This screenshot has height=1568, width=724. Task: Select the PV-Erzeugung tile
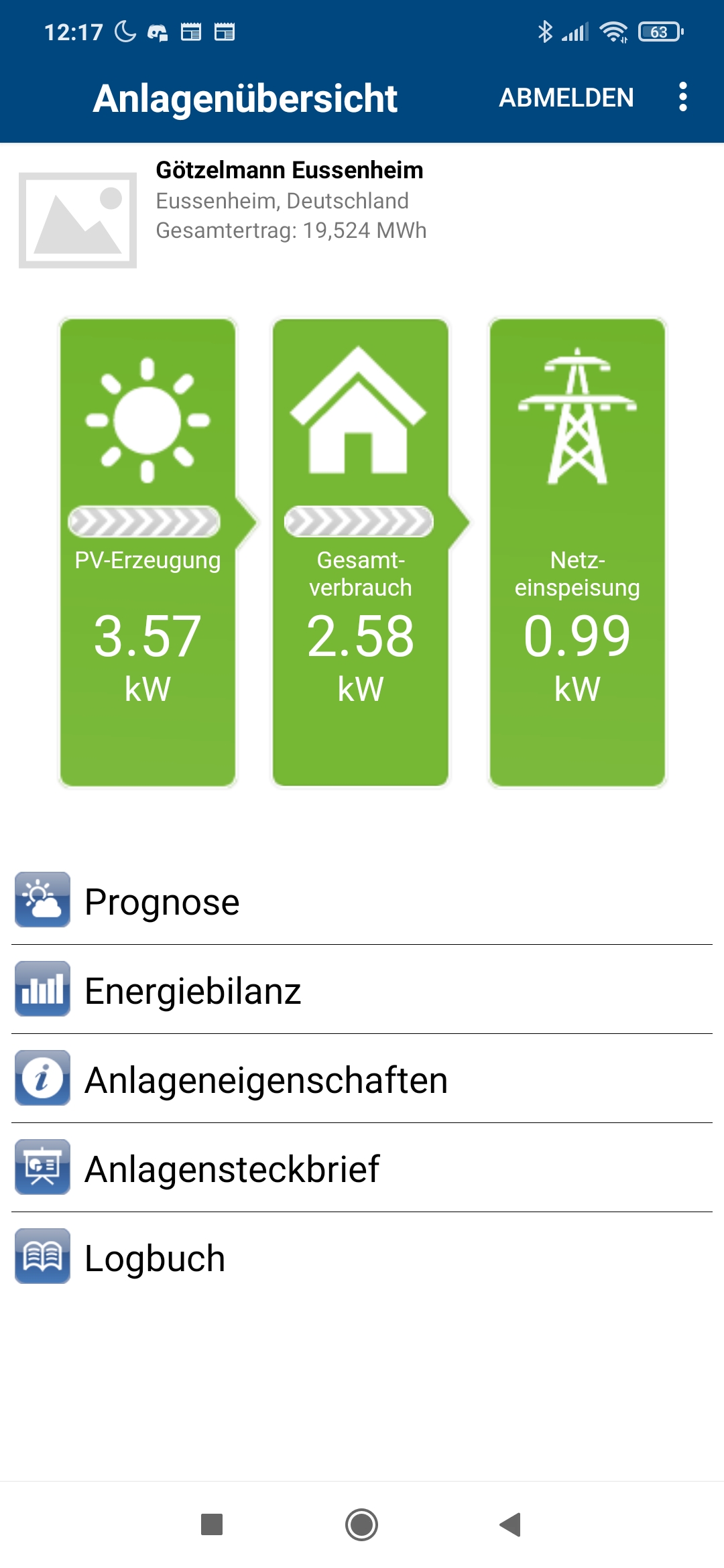(147, 552)
